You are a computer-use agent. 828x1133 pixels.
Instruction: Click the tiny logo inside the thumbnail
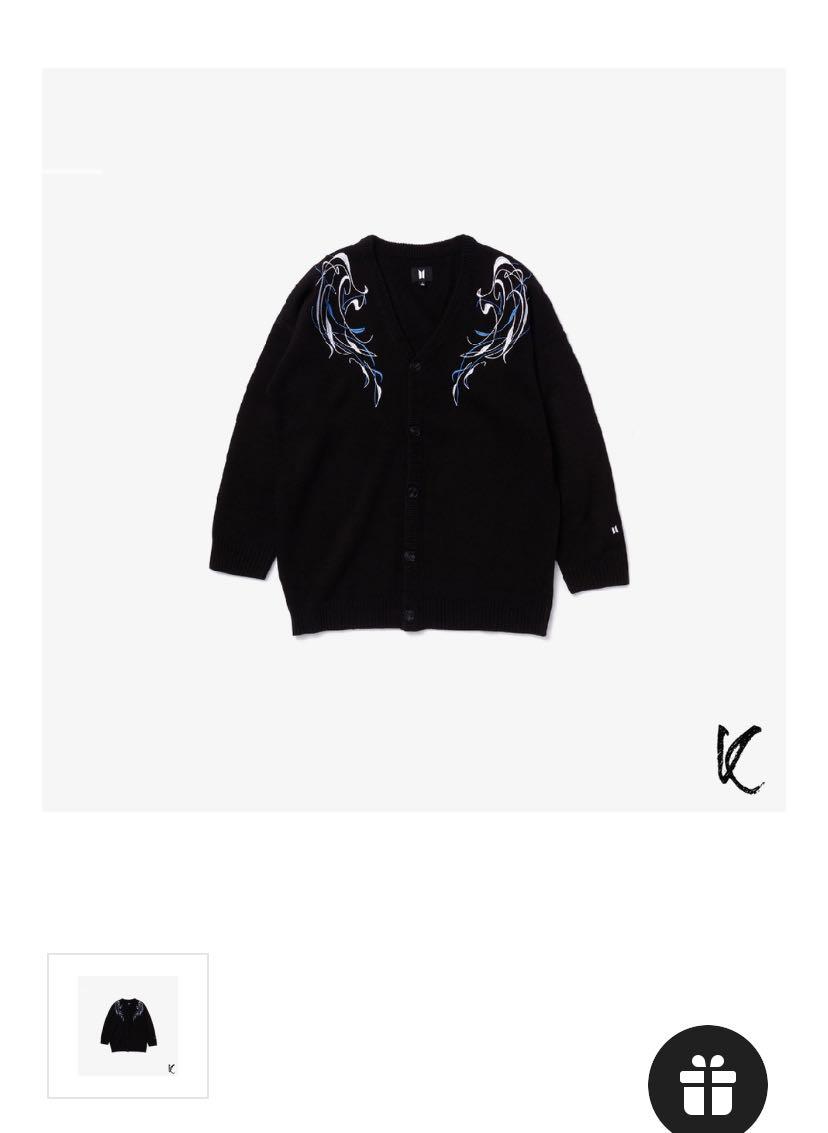(172, 1069)
